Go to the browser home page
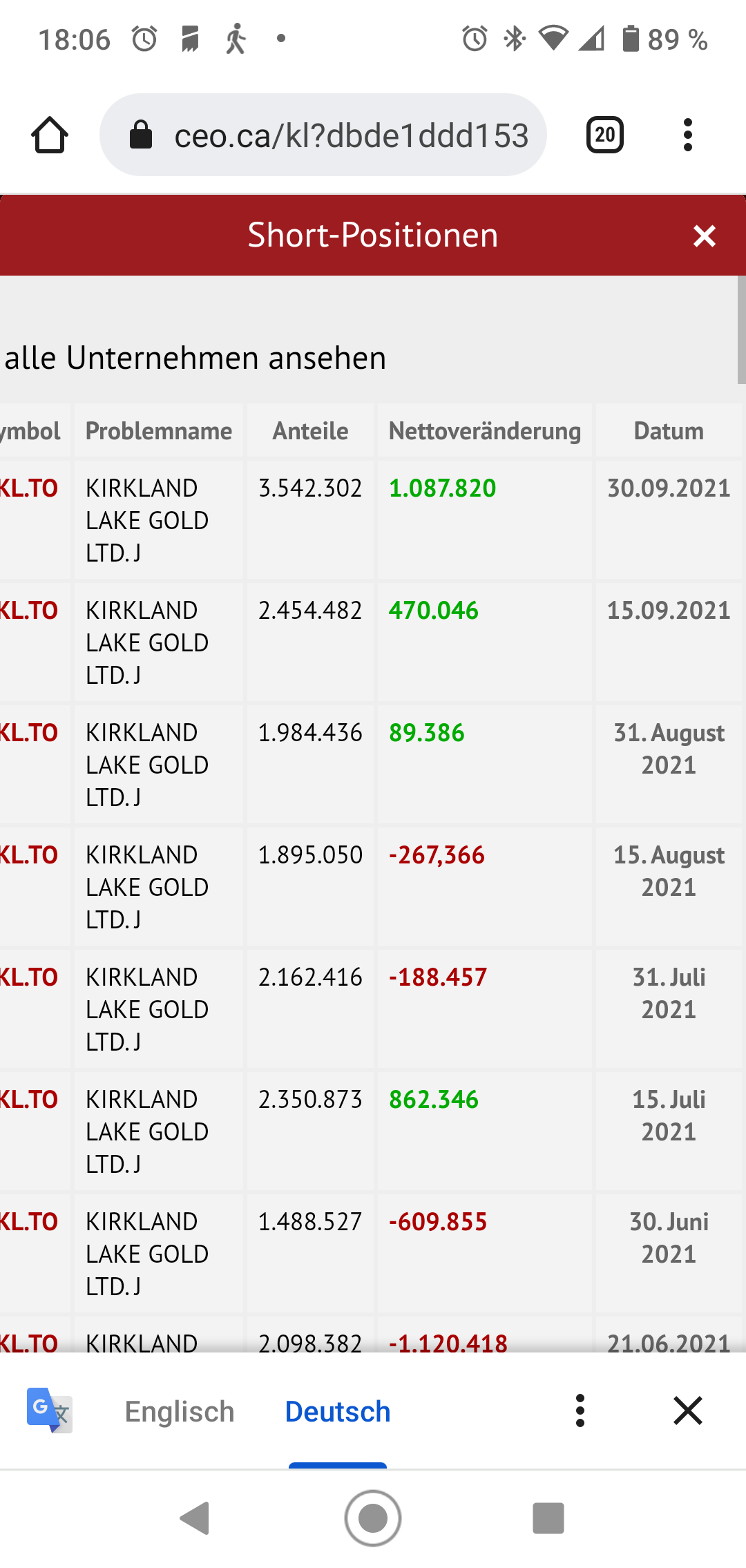This screenshot has width=746, height=1568. [50, 135]
